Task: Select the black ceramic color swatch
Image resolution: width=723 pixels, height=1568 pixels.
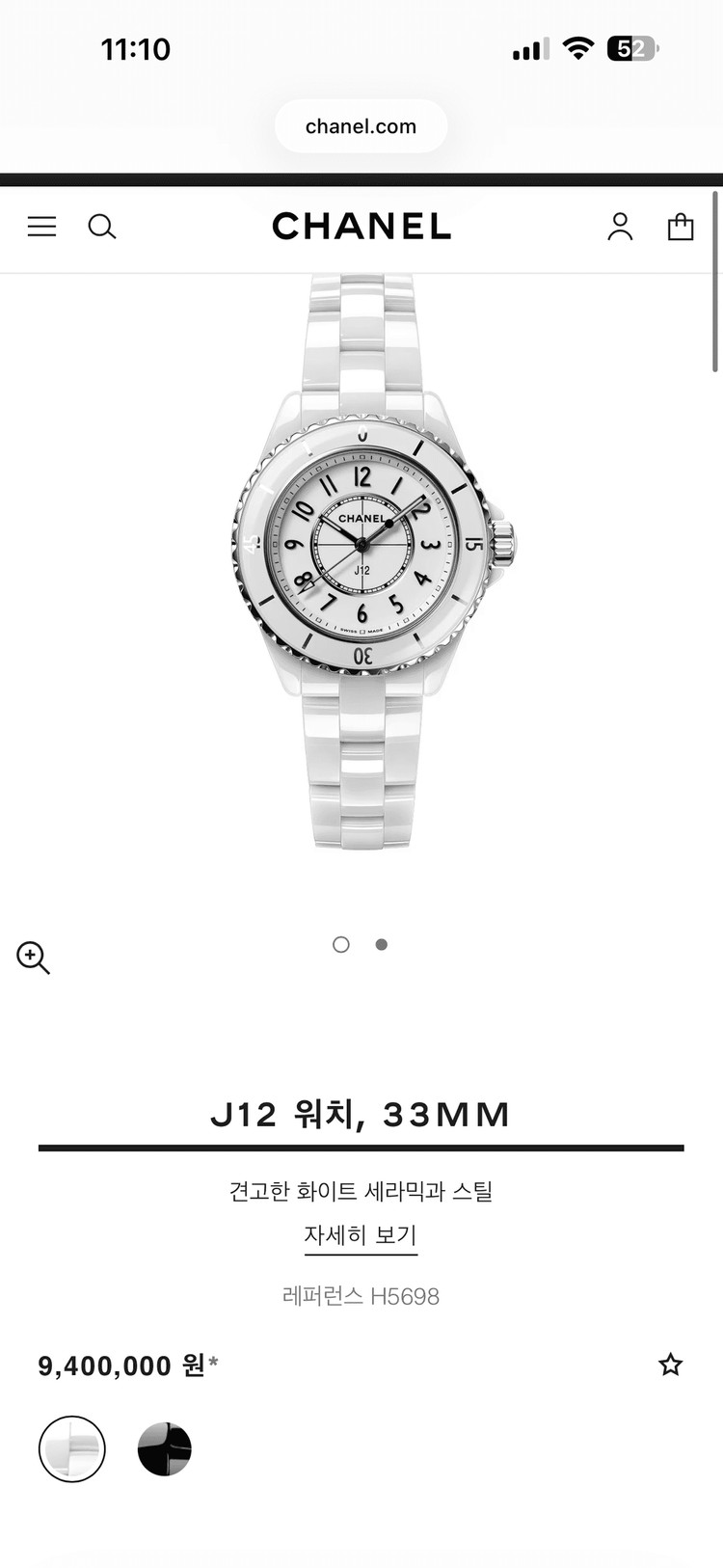Action: [x=165, y=1448]
